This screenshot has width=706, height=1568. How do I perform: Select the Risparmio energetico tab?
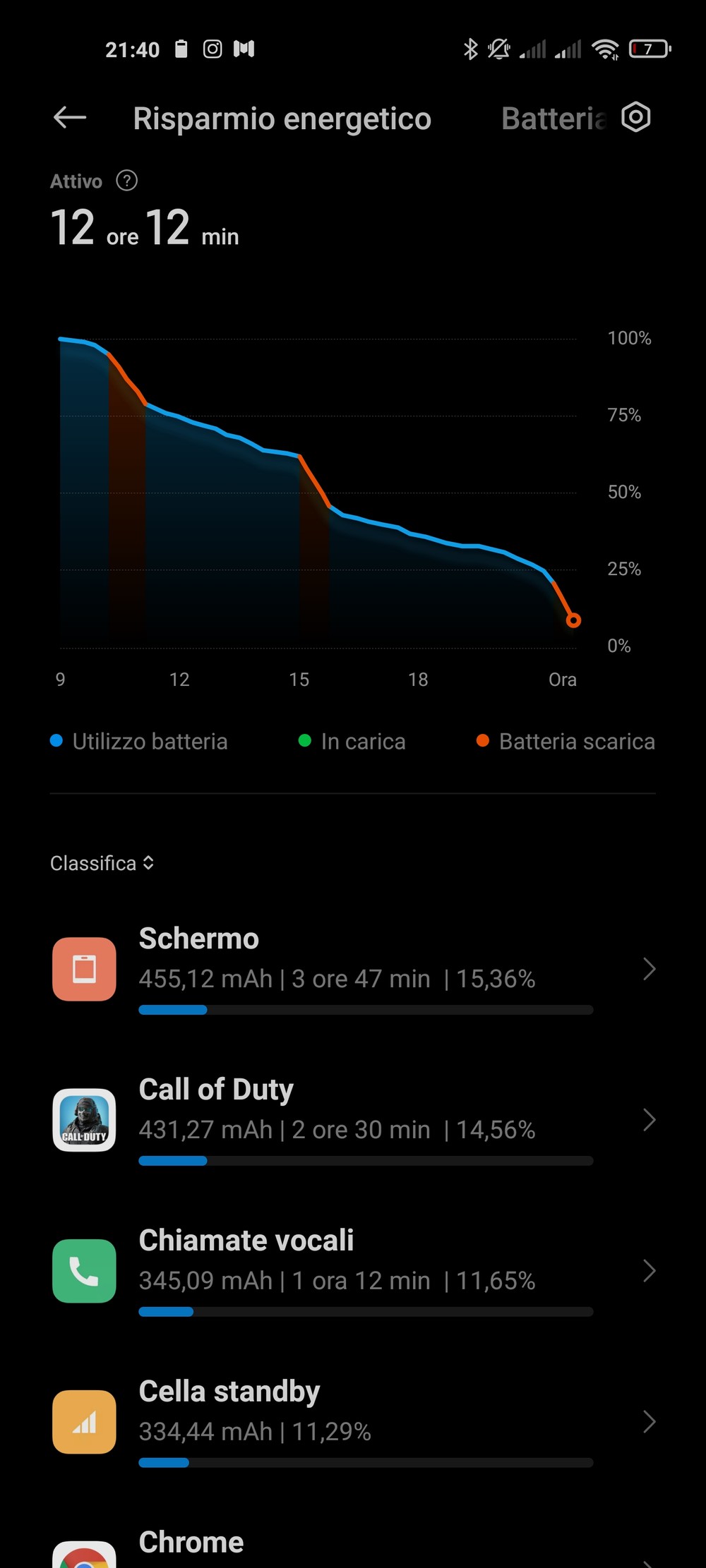282,119
